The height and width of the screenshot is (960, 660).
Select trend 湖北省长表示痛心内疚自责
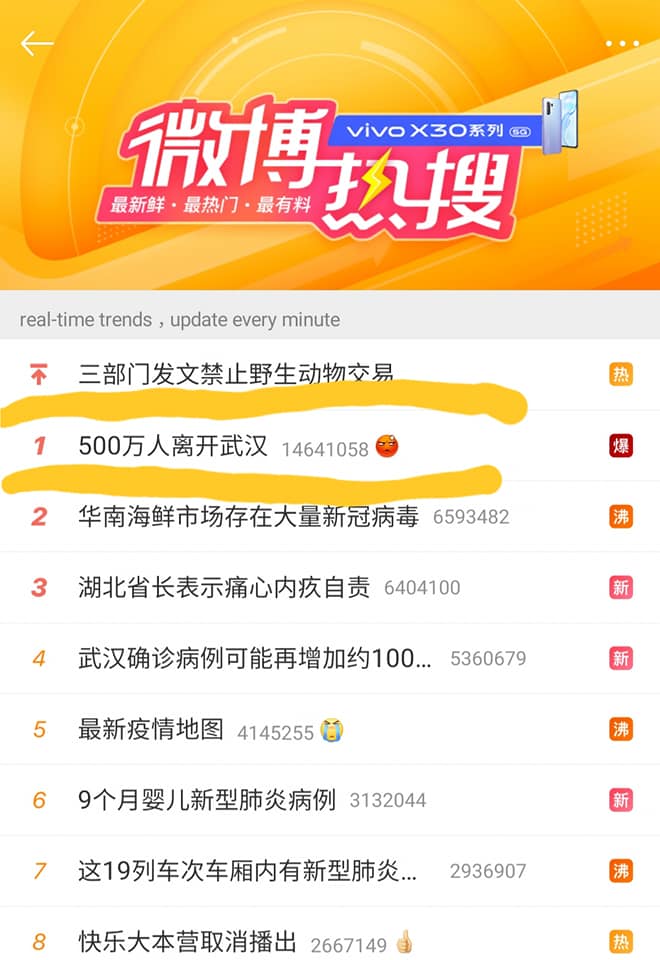tap(224, 588)
